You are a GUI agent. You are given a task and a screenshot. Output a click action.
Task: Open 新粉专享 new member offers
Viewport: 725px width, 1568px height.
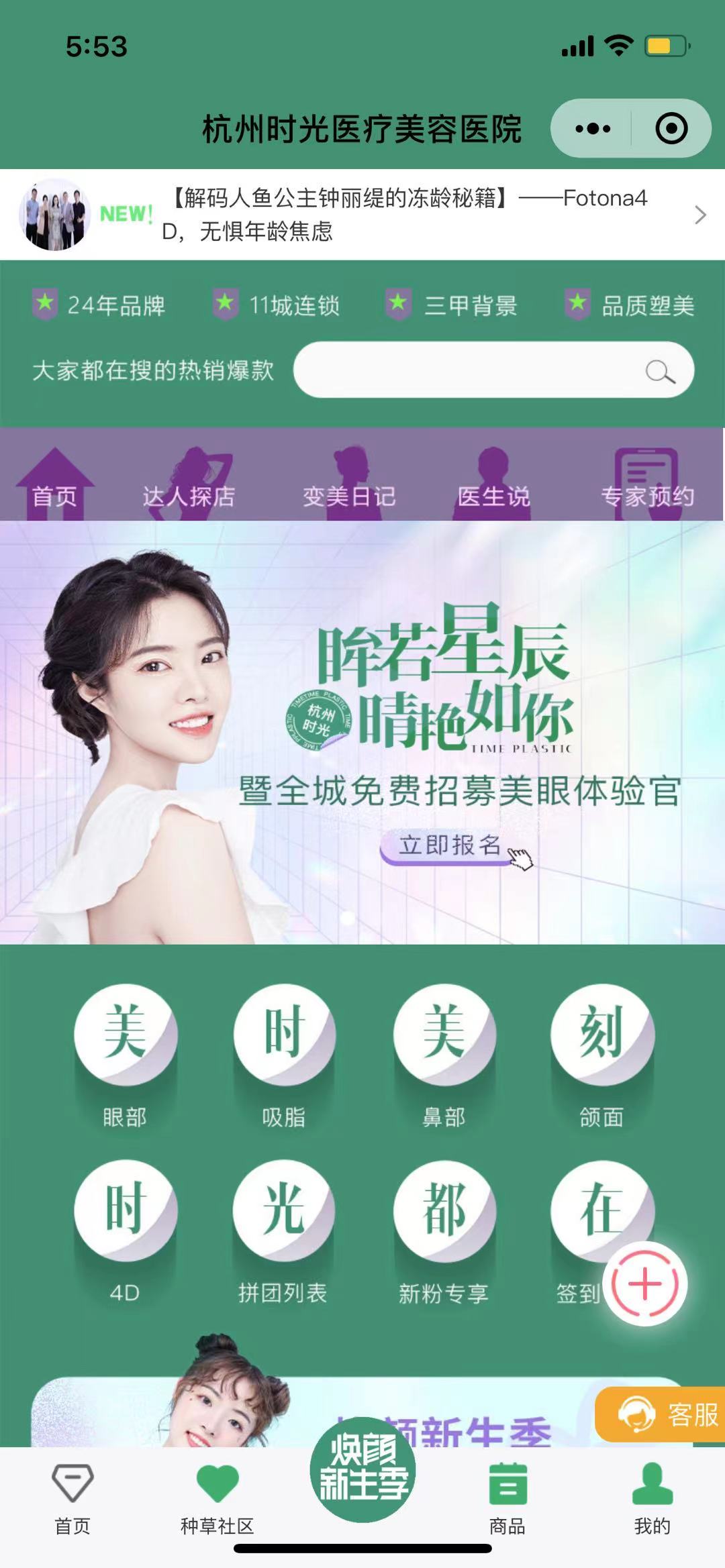pos(444,1231)
